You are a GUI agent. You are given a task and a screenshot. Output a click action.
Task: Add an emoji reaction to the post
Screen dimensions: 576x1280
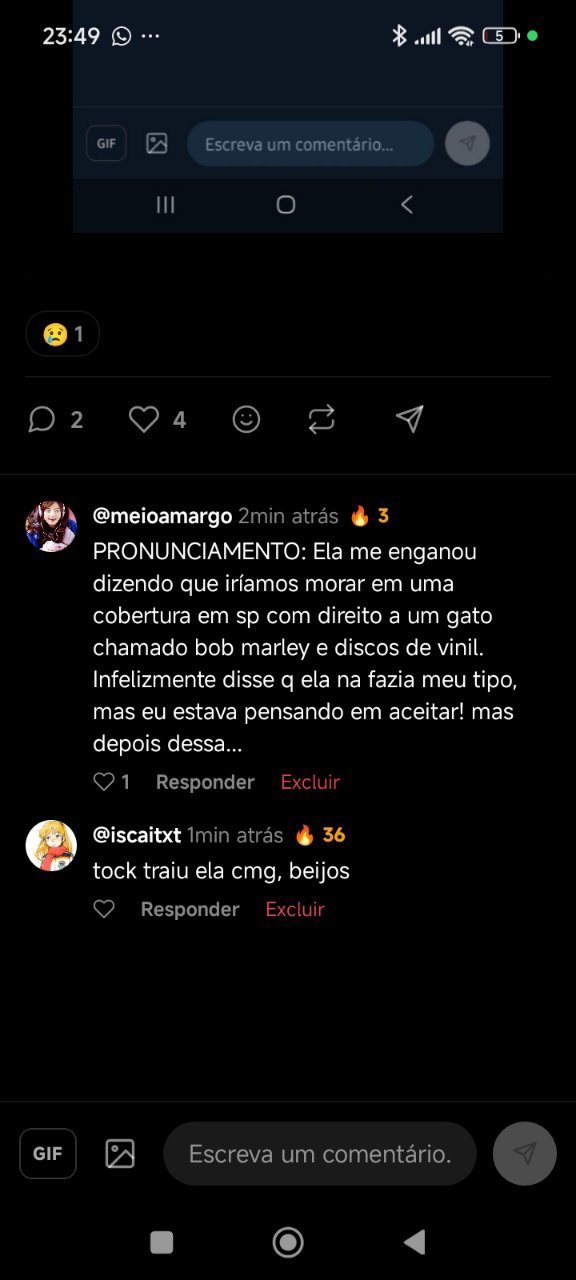click(246, 419)
